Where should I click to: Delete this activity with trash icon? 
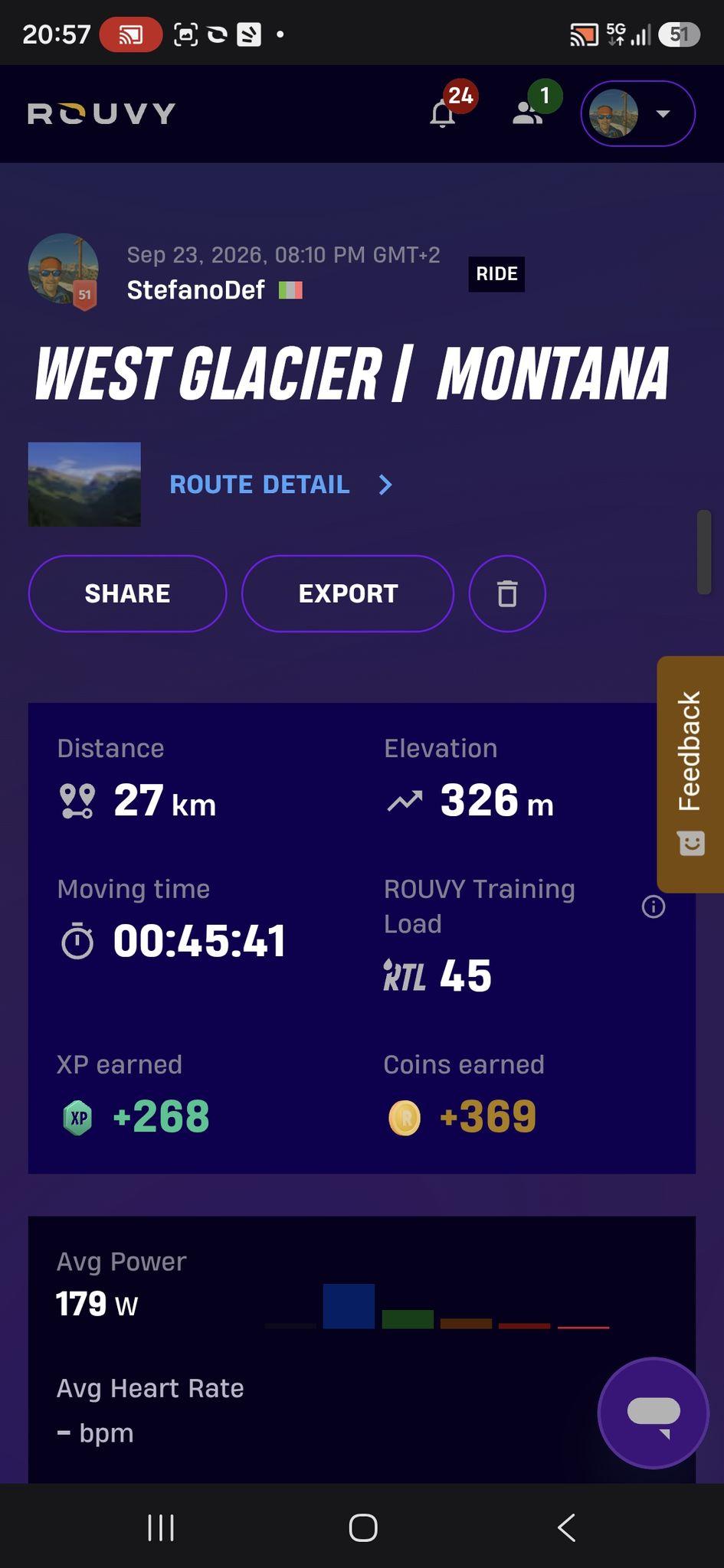click(x=507, y=593)
